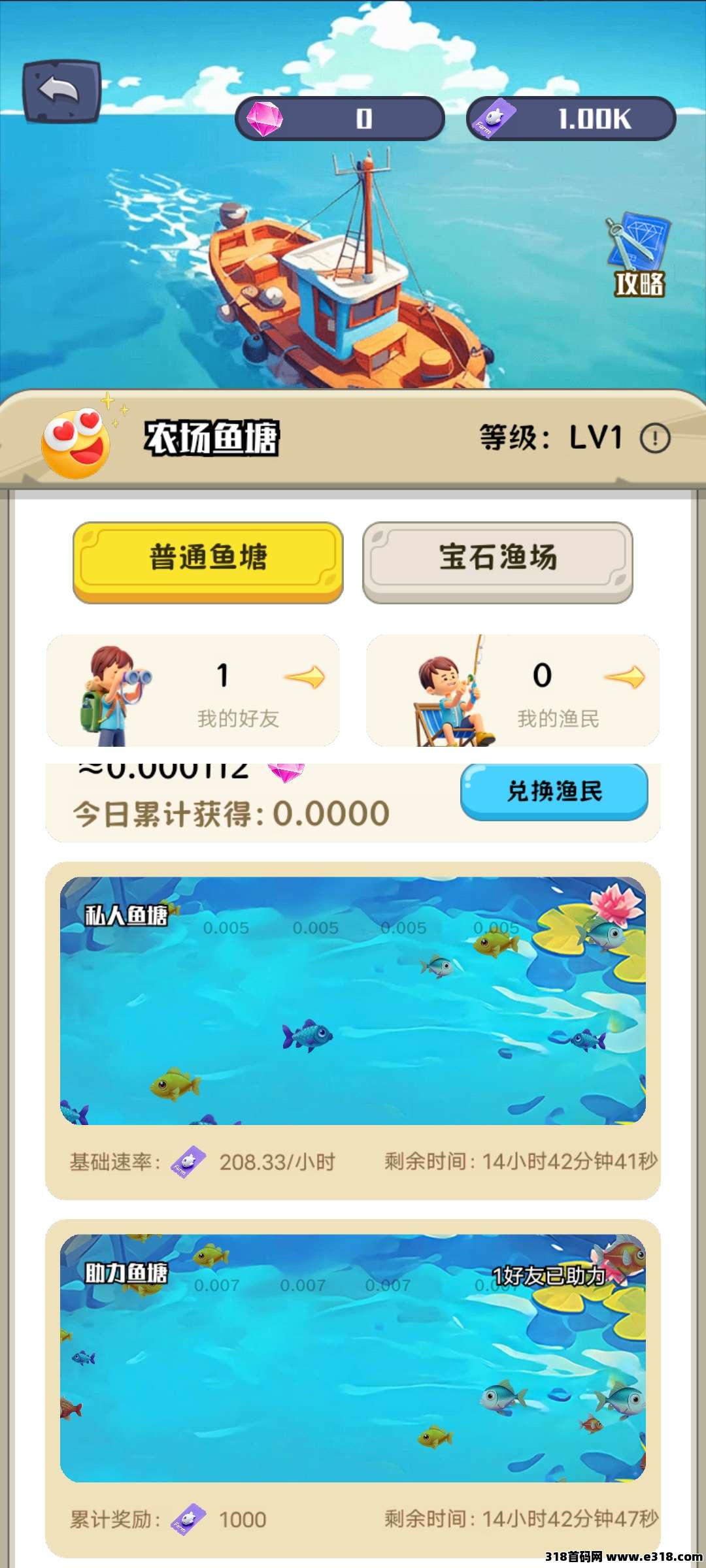This screenshot has height=1568, width=706.
Task: Tap the pink gem balance counter
Action: [x=340, y=118]
